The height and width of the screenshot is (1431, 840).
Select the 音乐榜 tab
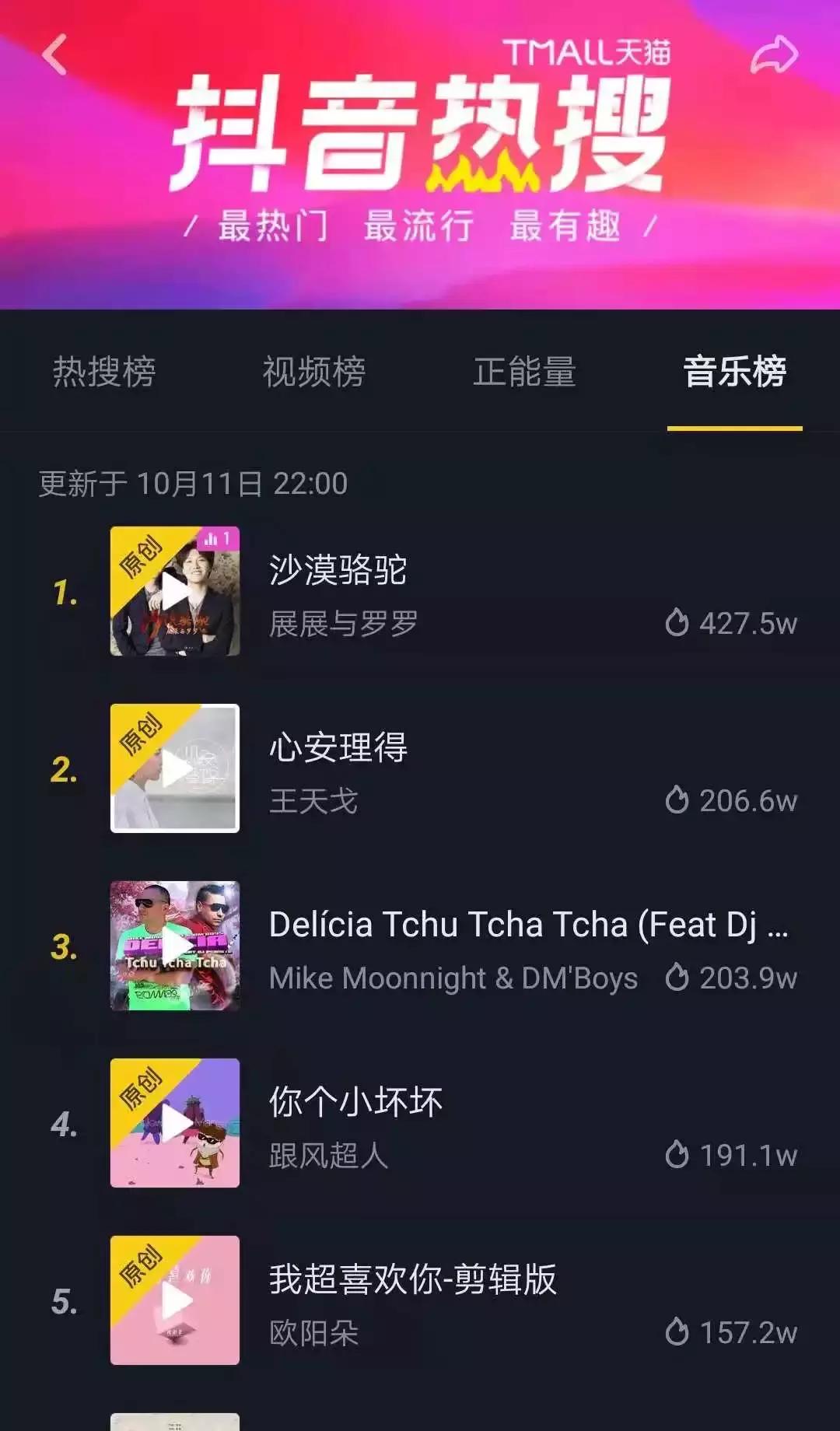[x=734, y=373]
